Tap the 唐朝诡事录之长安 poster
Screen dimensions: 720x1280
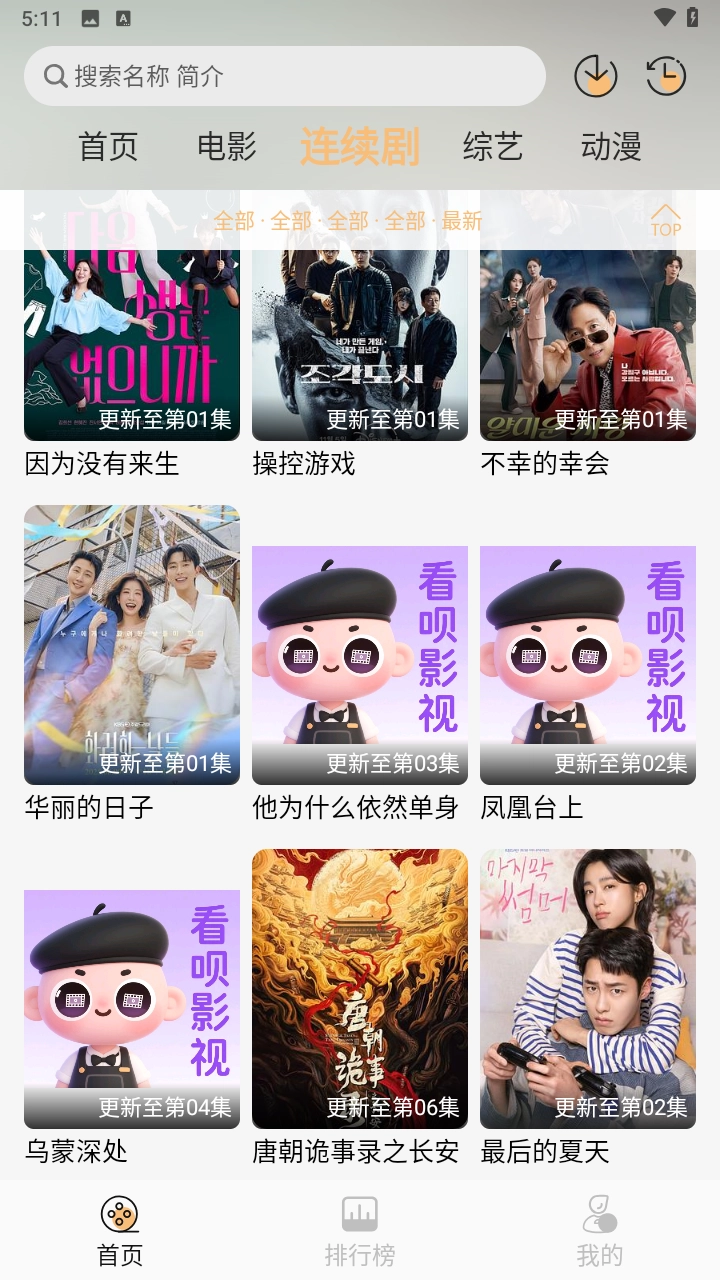point(360,988)
